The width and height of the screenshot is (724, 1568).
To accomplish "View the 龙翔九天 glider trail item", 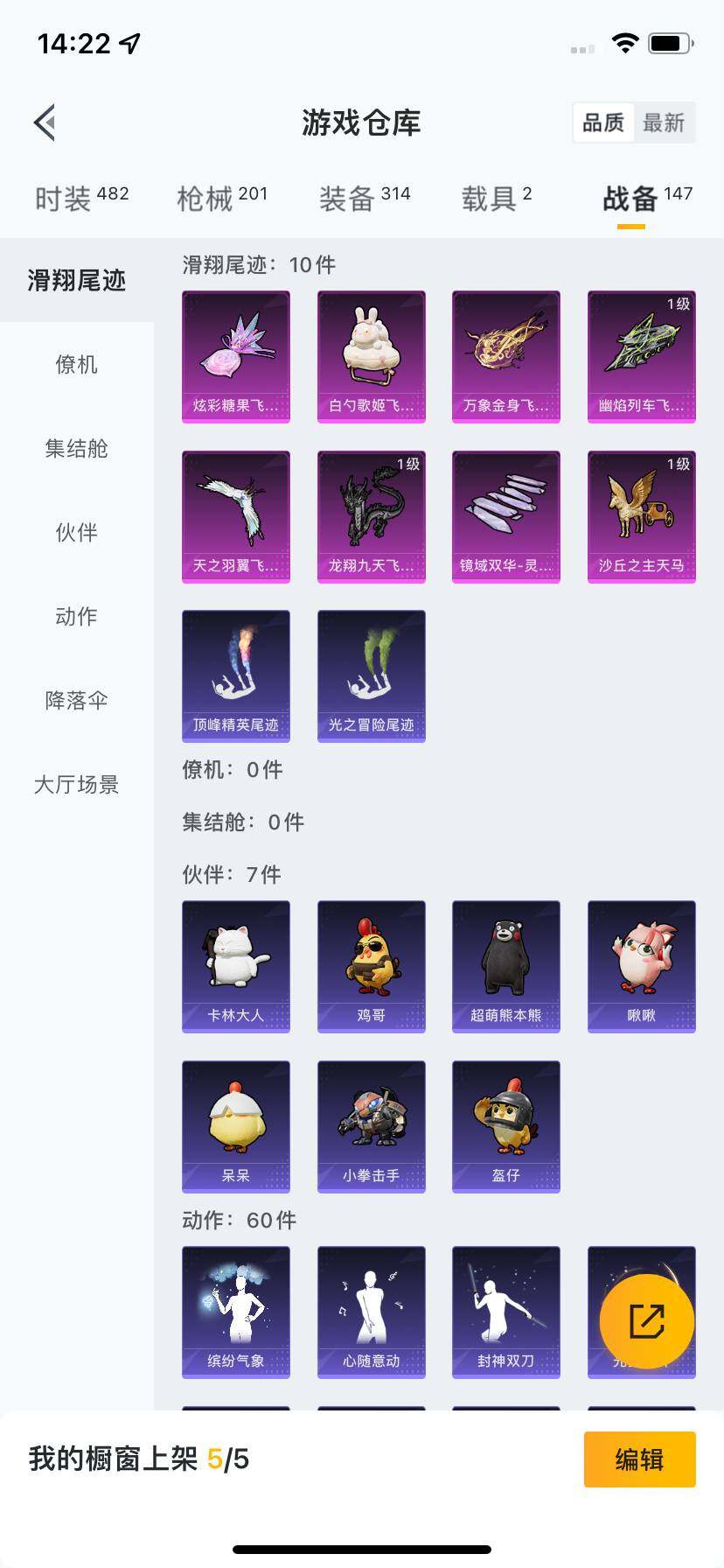I will [x=371, y=516].
